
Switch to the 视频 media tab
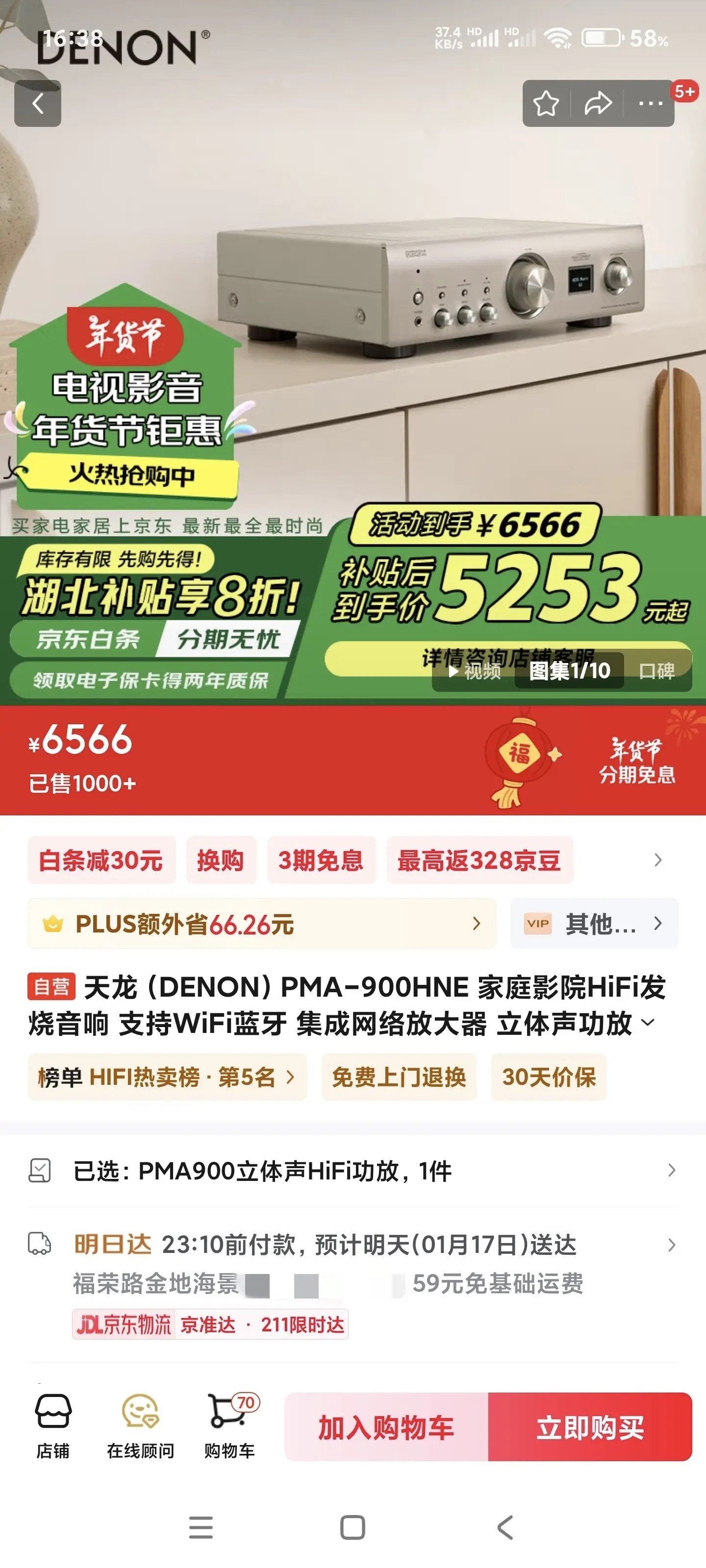[475, 671]
